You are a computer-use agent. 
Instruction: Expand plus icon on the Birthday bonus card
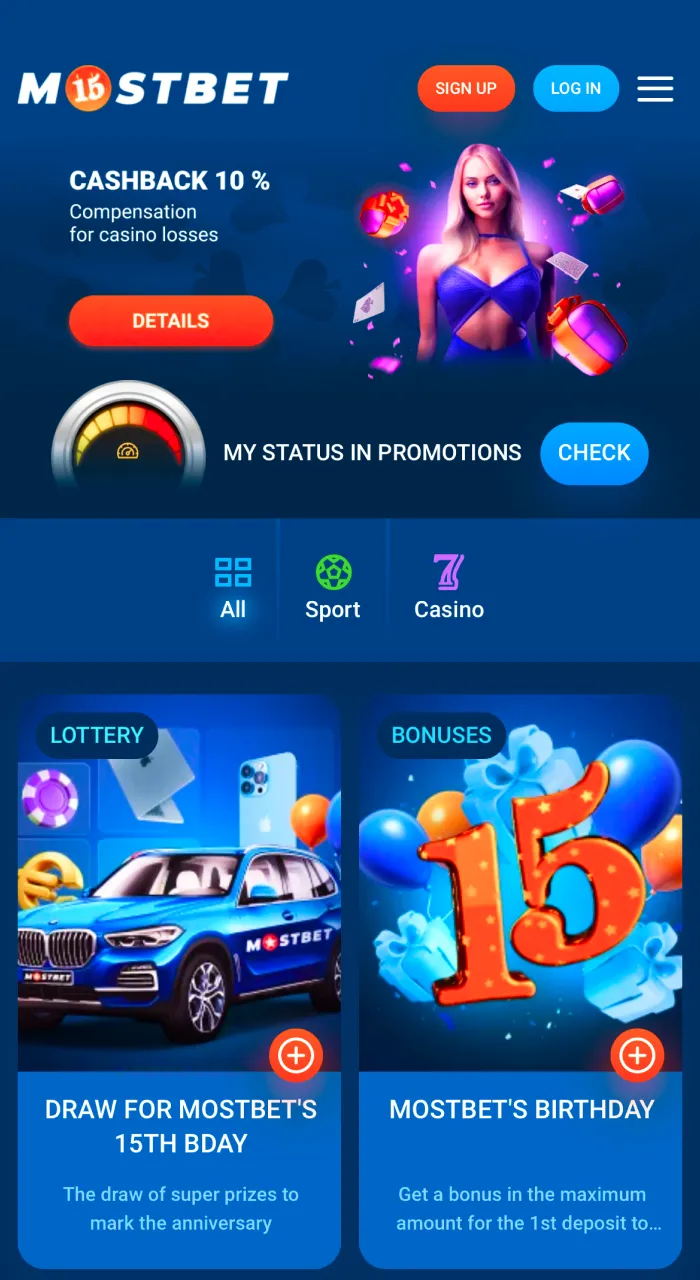637,1055
